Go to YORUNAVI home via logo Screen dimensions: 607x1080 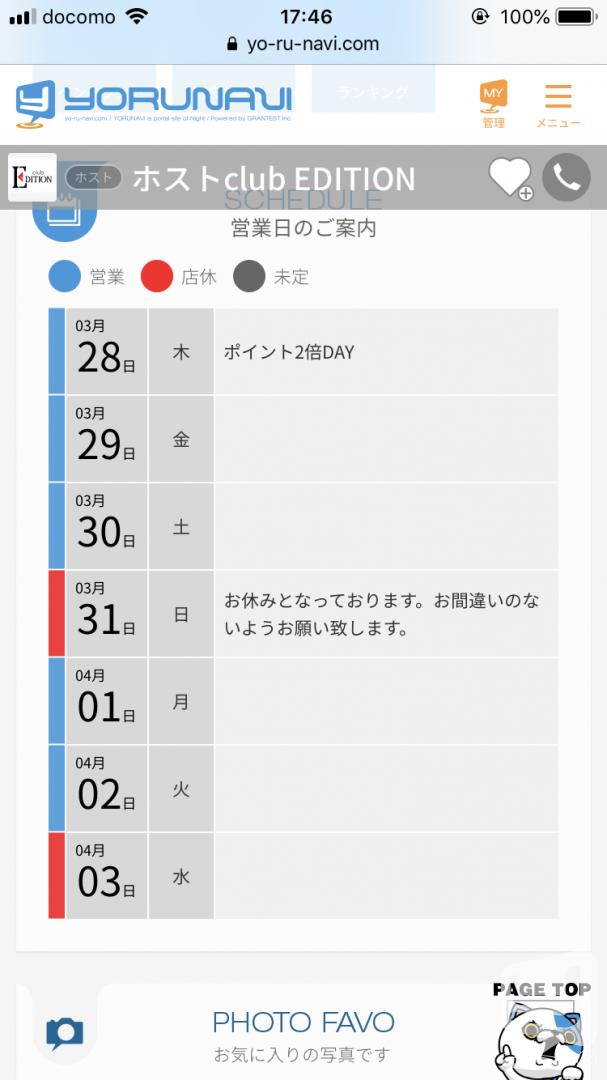coord(154,104)
